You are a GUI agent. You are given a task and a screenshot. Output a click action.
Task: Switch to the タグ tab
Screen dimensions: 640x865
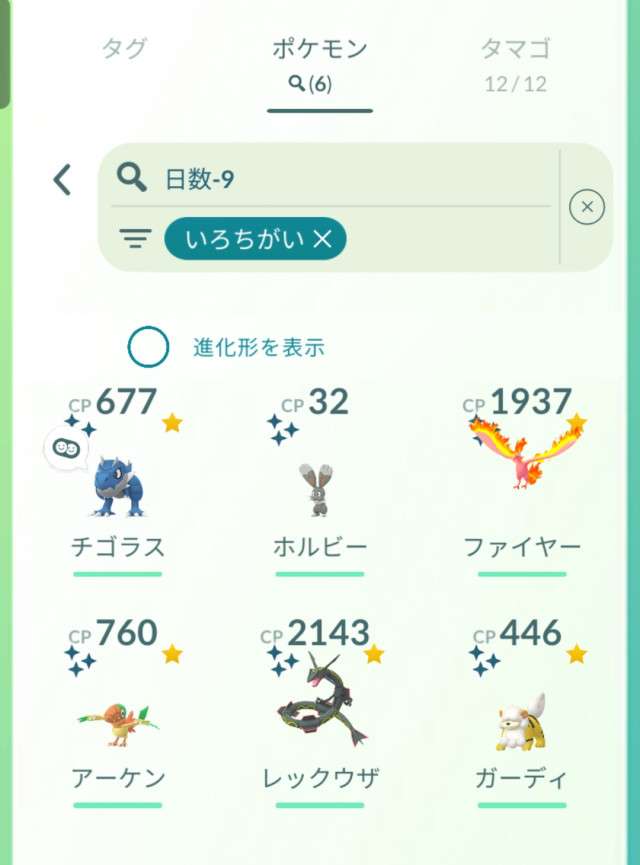(x=124, y=49)
